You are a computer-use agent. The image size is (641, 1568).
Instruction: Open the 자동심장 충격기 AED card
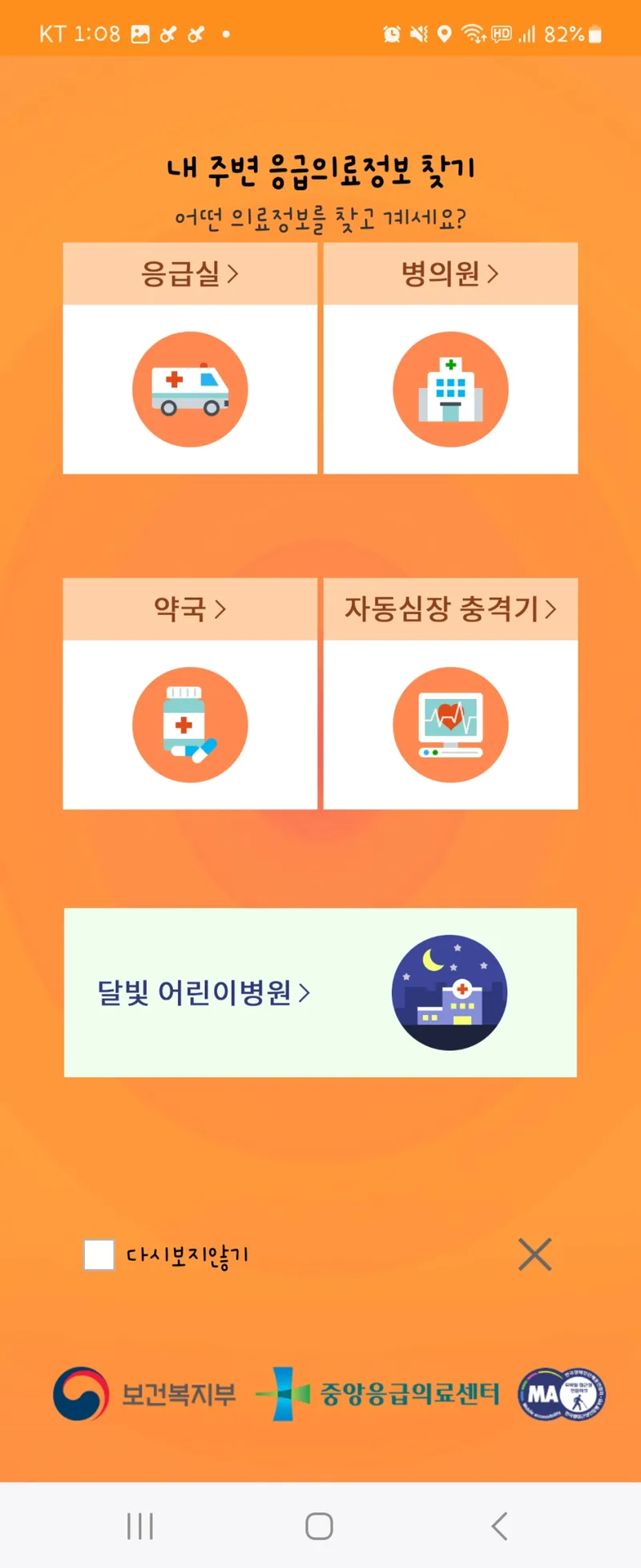tap(450, 693)
